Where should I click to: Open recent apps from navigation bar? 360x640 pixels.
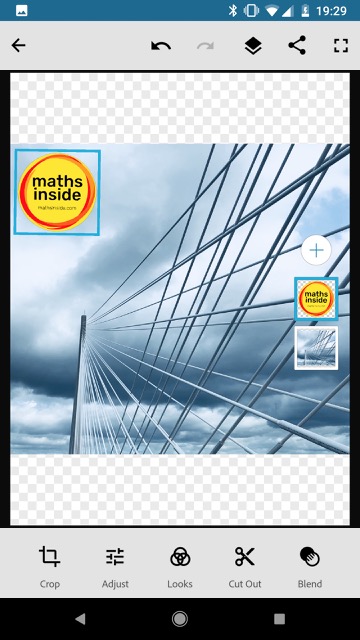point(279,619)
